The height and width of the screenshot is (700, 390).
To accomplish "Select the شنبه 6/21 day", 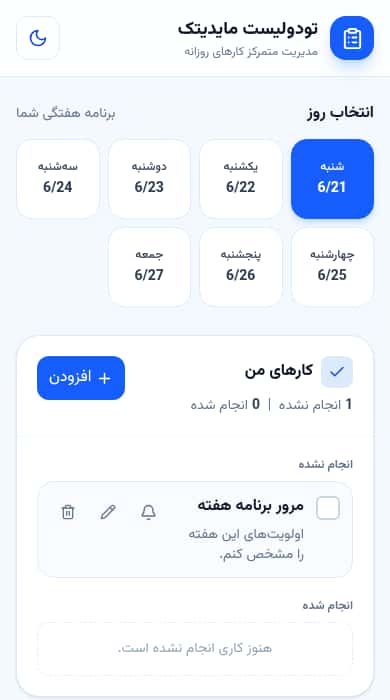I will [332, 179].
